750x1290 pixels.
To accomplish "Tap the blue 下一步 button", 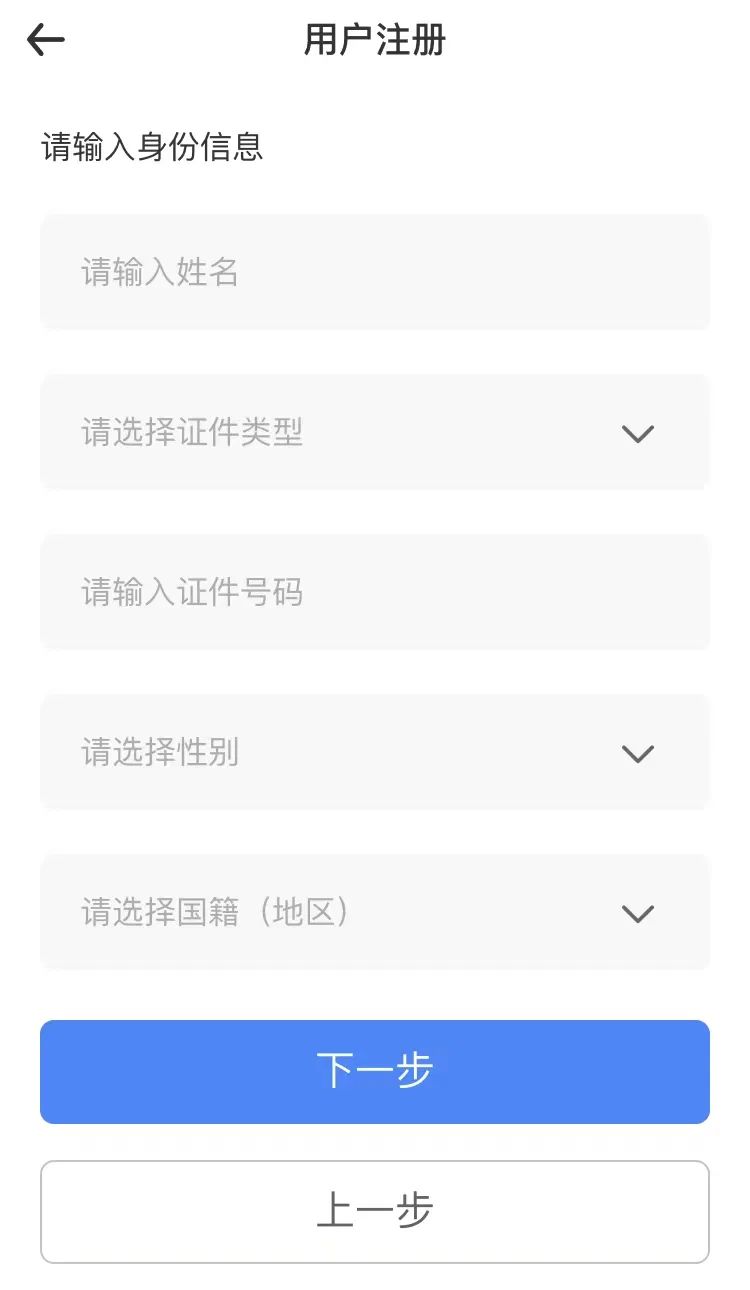I will point(375,1072).
